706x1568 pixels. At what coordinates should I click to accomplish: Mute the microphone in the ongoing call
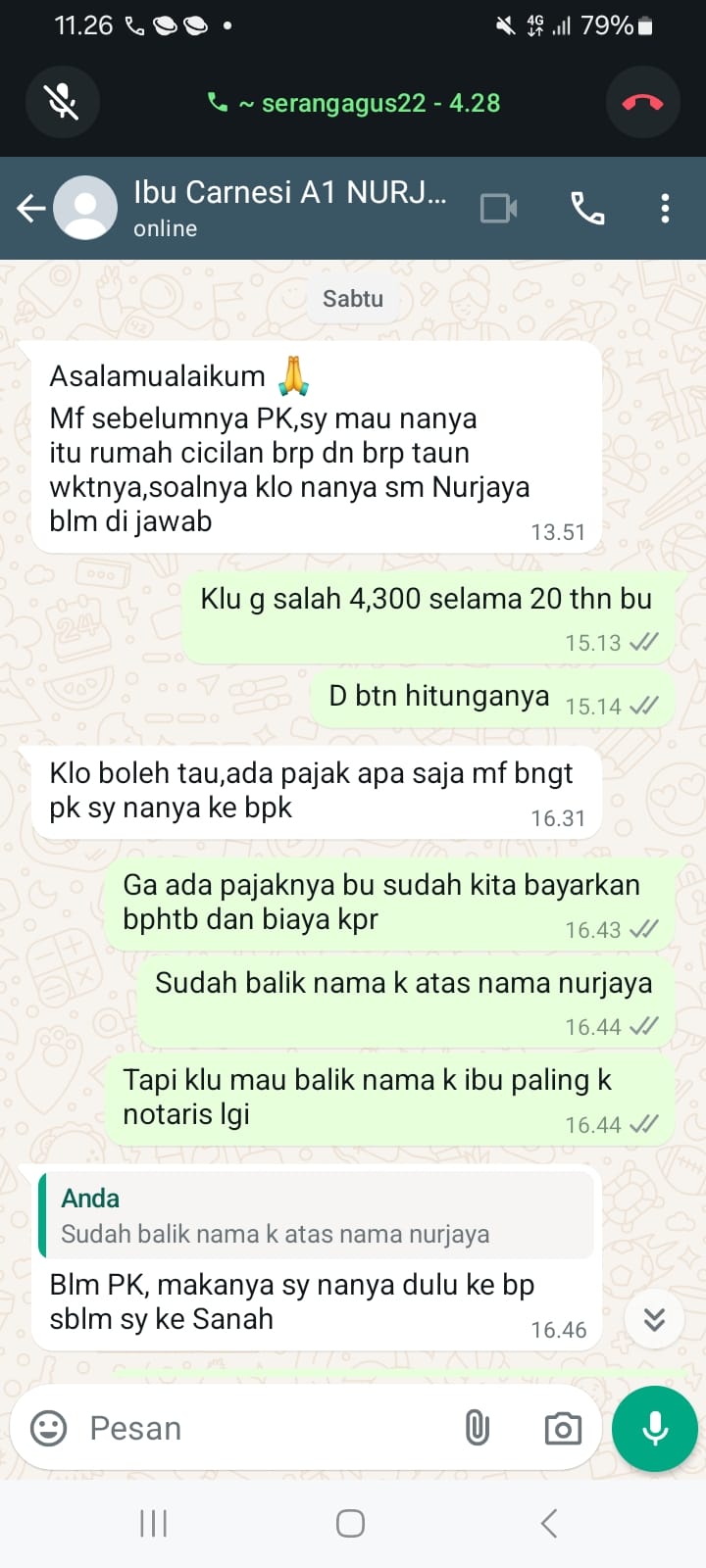click(x=62, y=103)
